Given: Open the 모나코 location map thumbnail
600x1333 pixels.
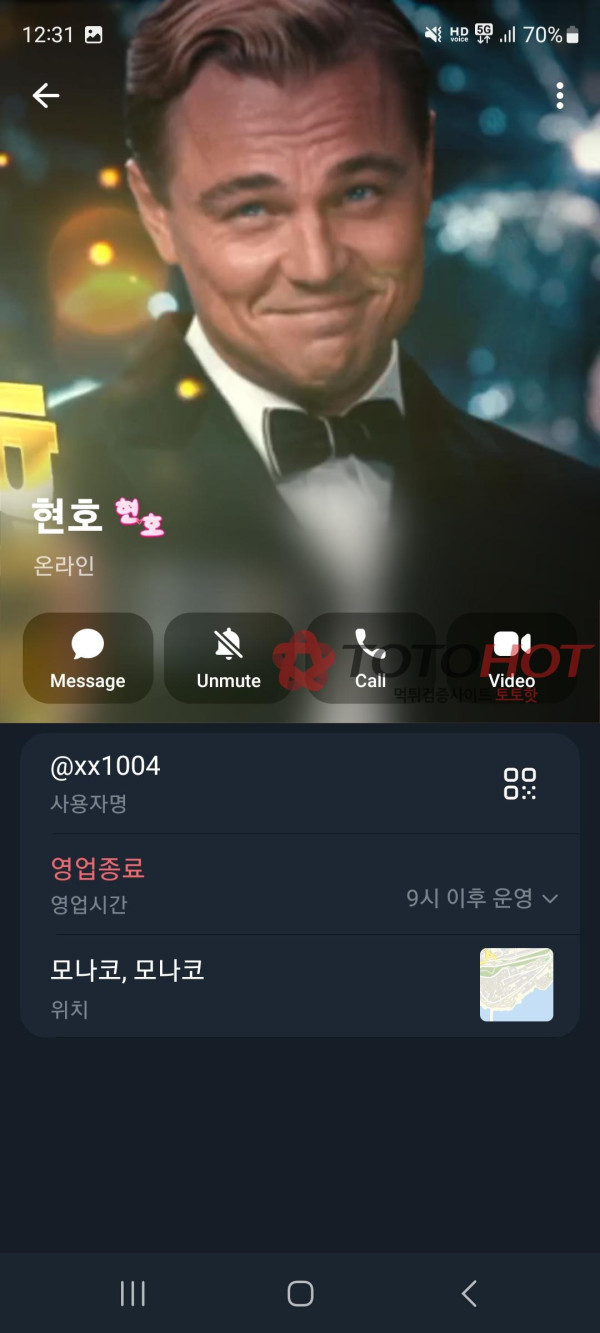Looking at the screenshot, I should pyautogui.click(x=516, y=985).
